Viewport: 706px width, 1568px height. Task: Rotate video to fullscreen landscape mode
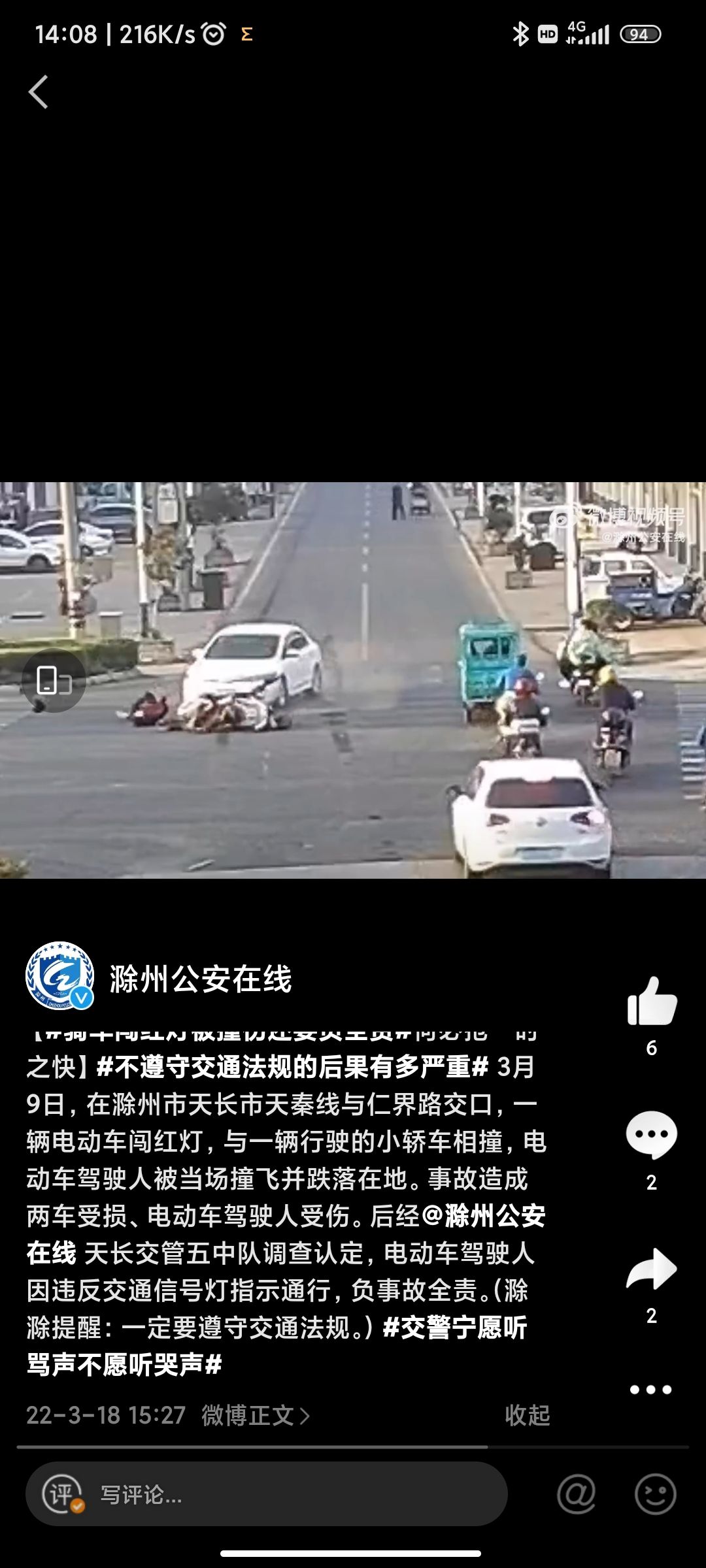(54, 681)
